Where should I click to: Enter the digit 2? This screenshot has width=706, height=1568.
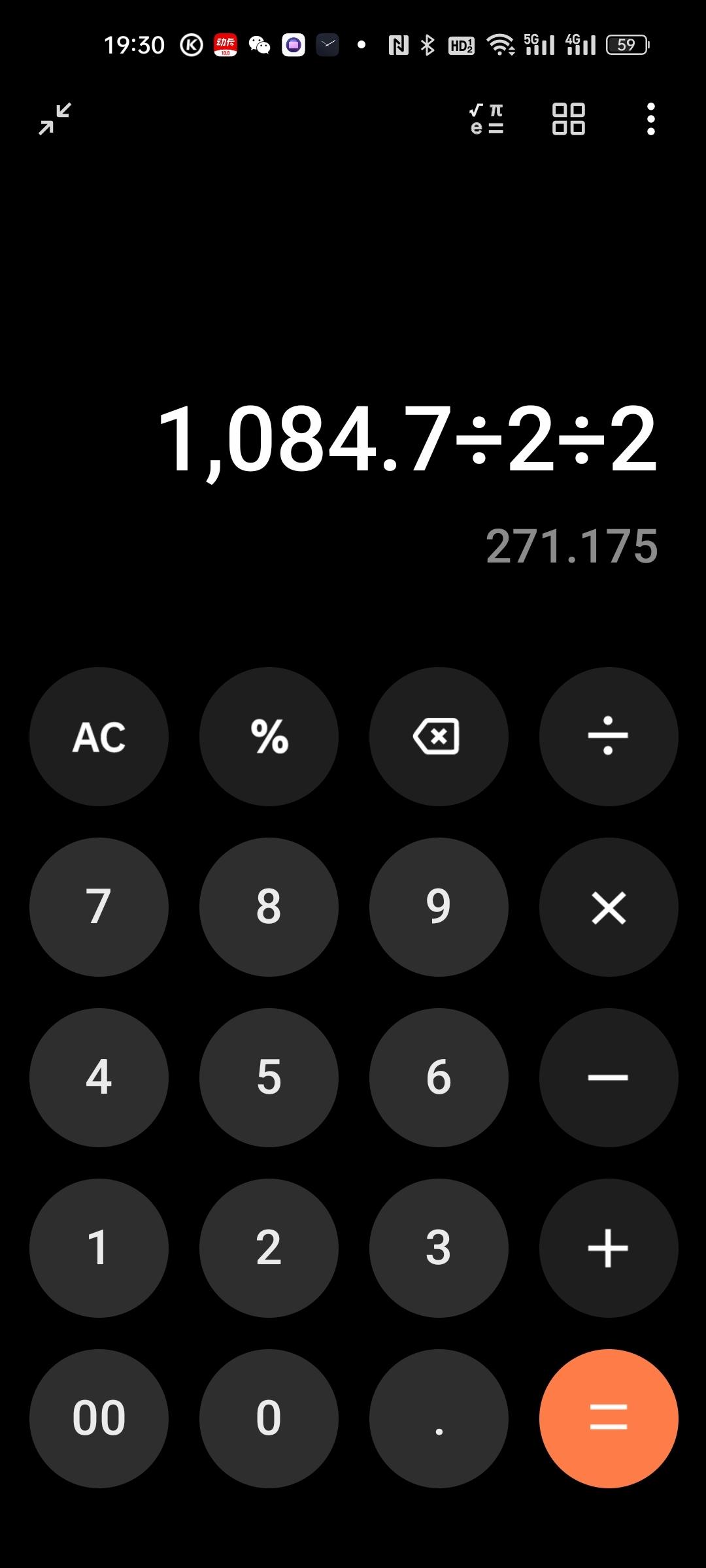click(x=269, y=1248)
